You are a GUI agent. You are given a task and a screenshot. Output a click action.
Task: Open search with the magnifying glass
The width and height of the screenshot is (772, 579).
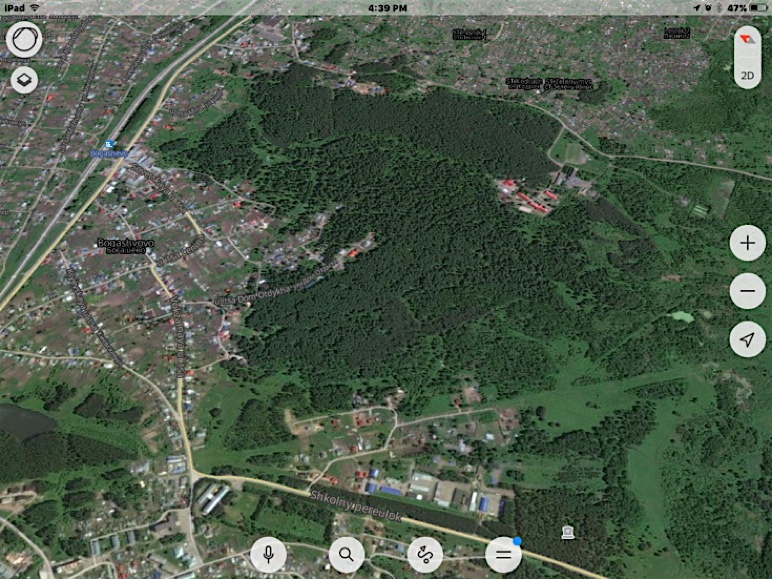346,554
